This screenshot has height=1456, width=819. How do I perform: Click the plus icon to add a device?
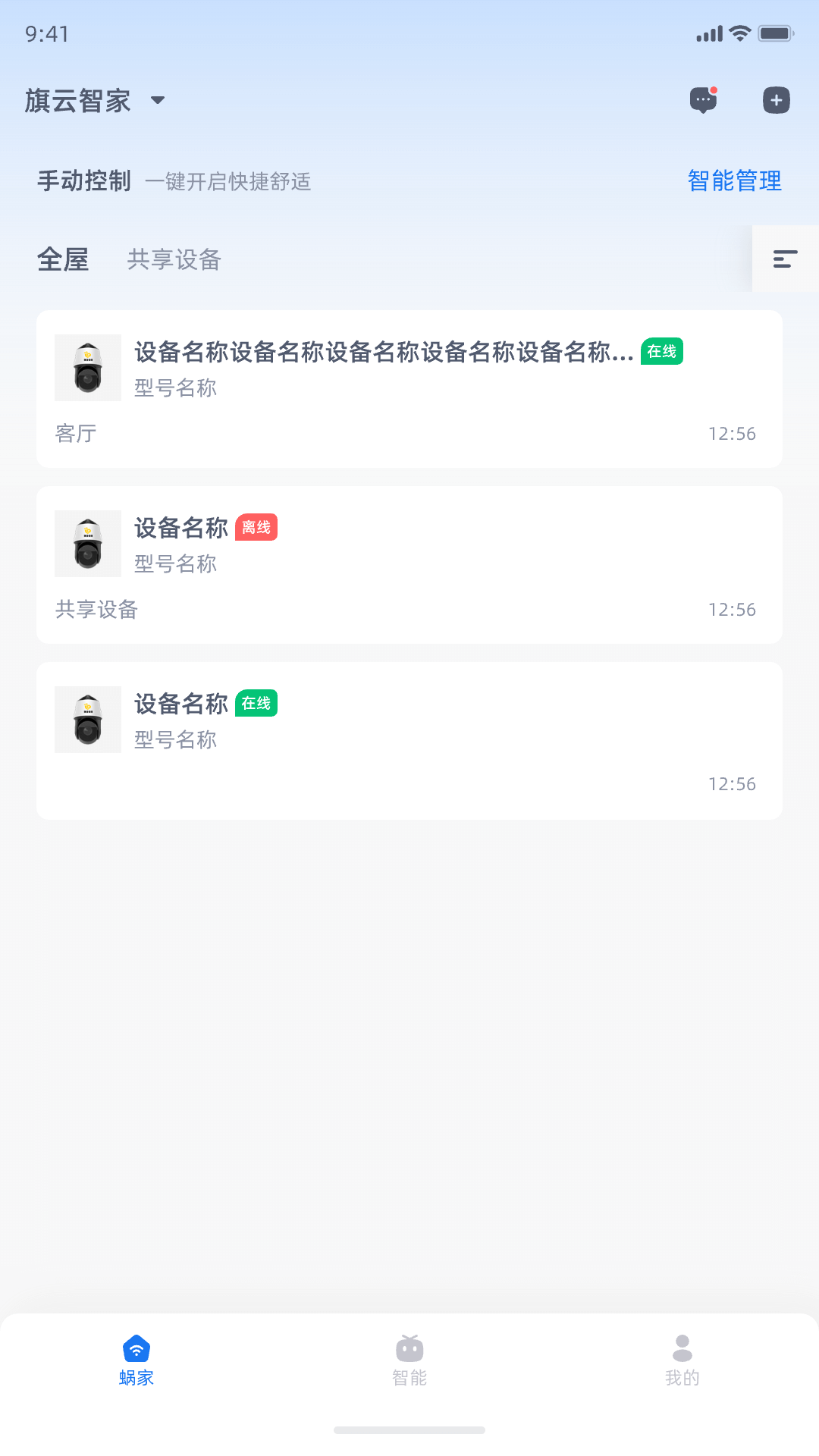[775, 99]
